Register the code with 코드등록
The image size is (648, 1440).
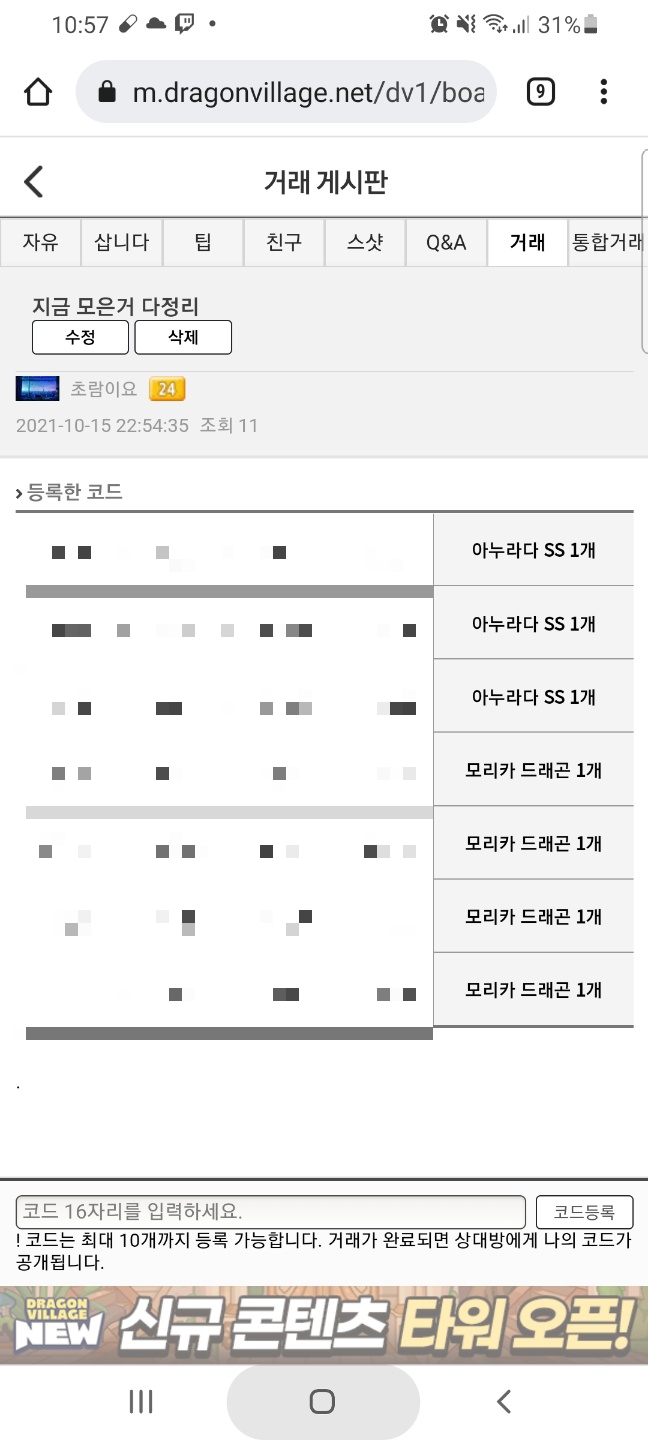[x=584, y=1212]
